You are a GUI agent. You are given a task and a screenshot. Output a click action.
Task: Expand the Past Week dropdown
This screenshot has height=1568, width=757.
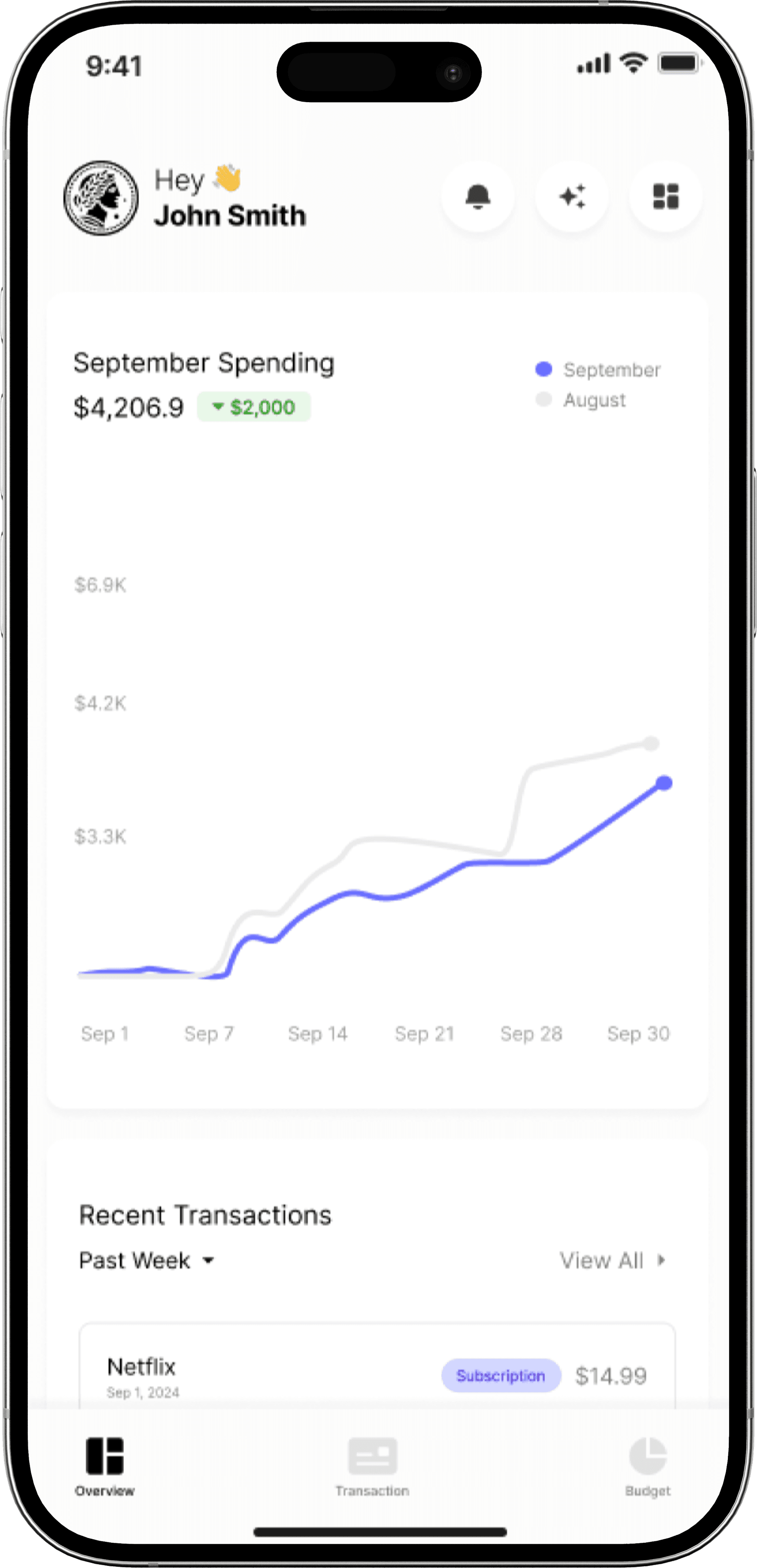pos(147,1260)
